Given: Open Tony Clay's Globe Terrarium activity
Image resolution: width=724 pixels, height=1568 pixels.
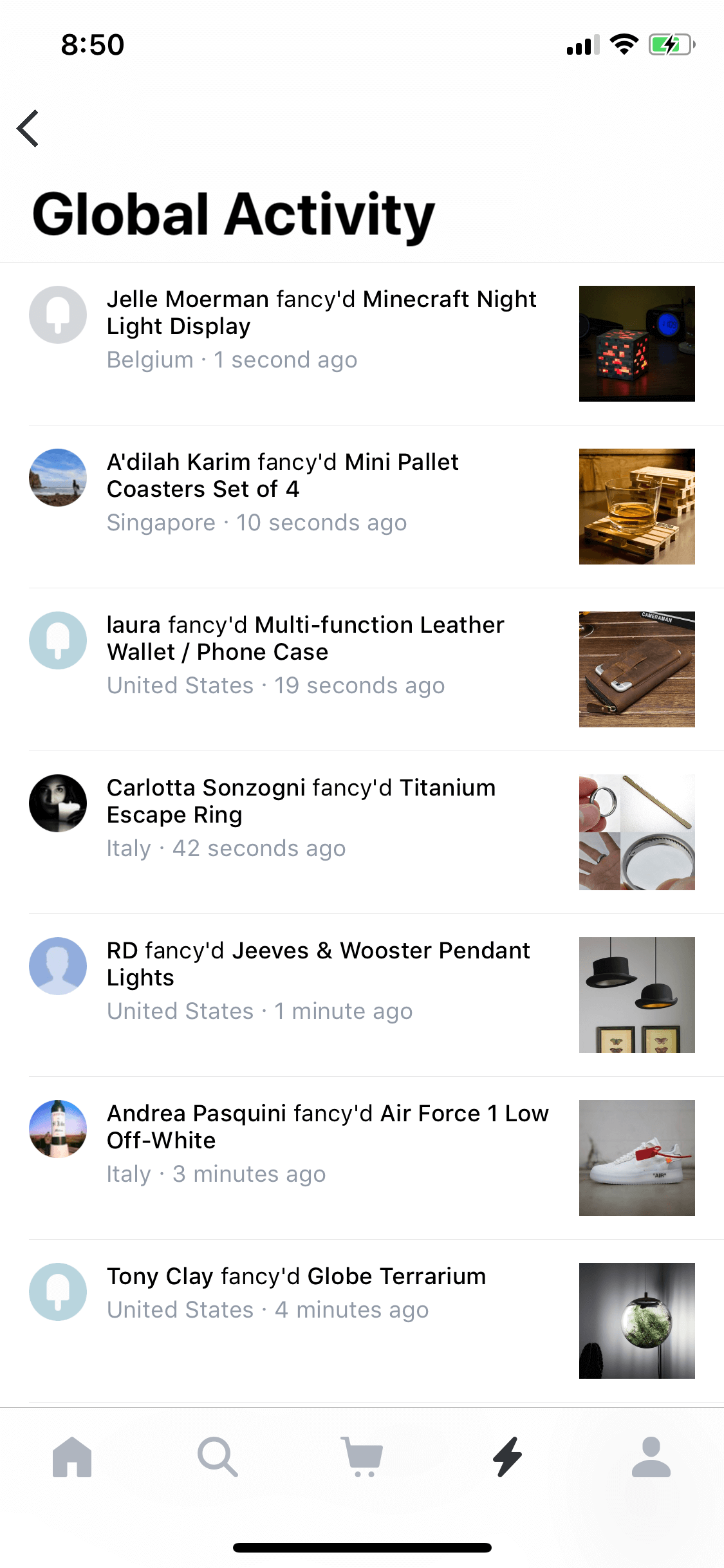Looking at the screenshot, I should pos(362,1321).
